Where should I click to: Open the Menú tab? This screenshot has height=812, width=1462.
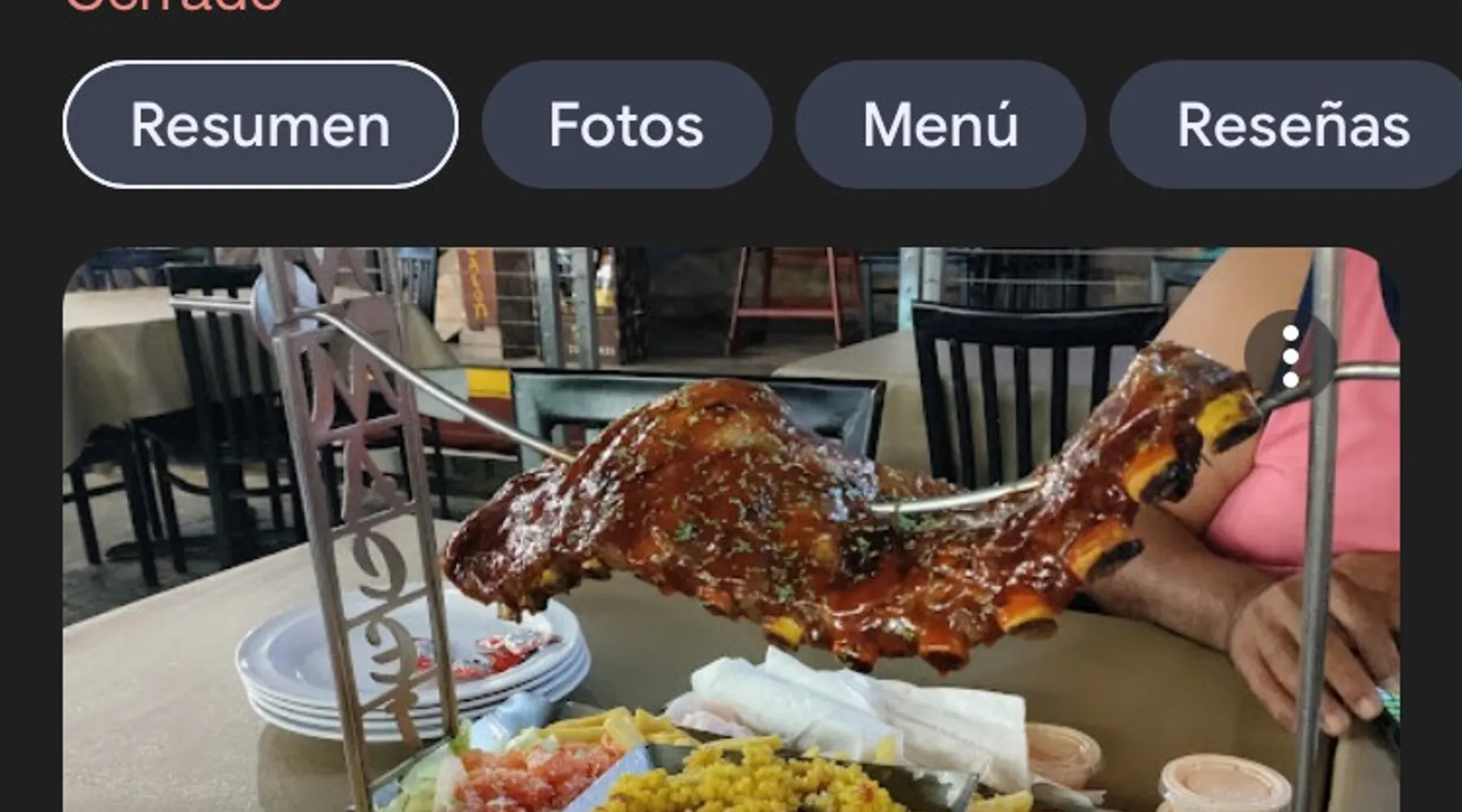point(940,125)
